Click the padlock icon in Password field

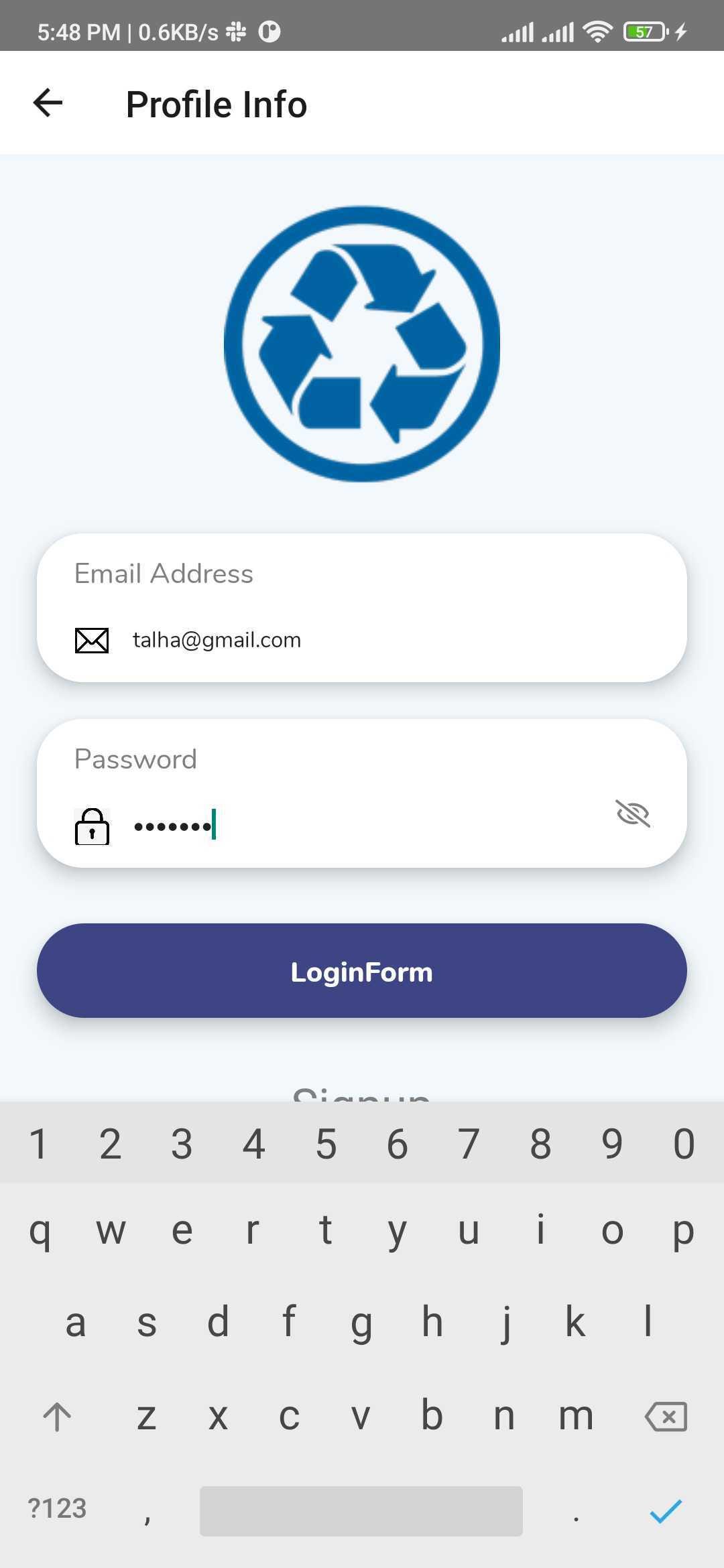click(x=91, y=828)
